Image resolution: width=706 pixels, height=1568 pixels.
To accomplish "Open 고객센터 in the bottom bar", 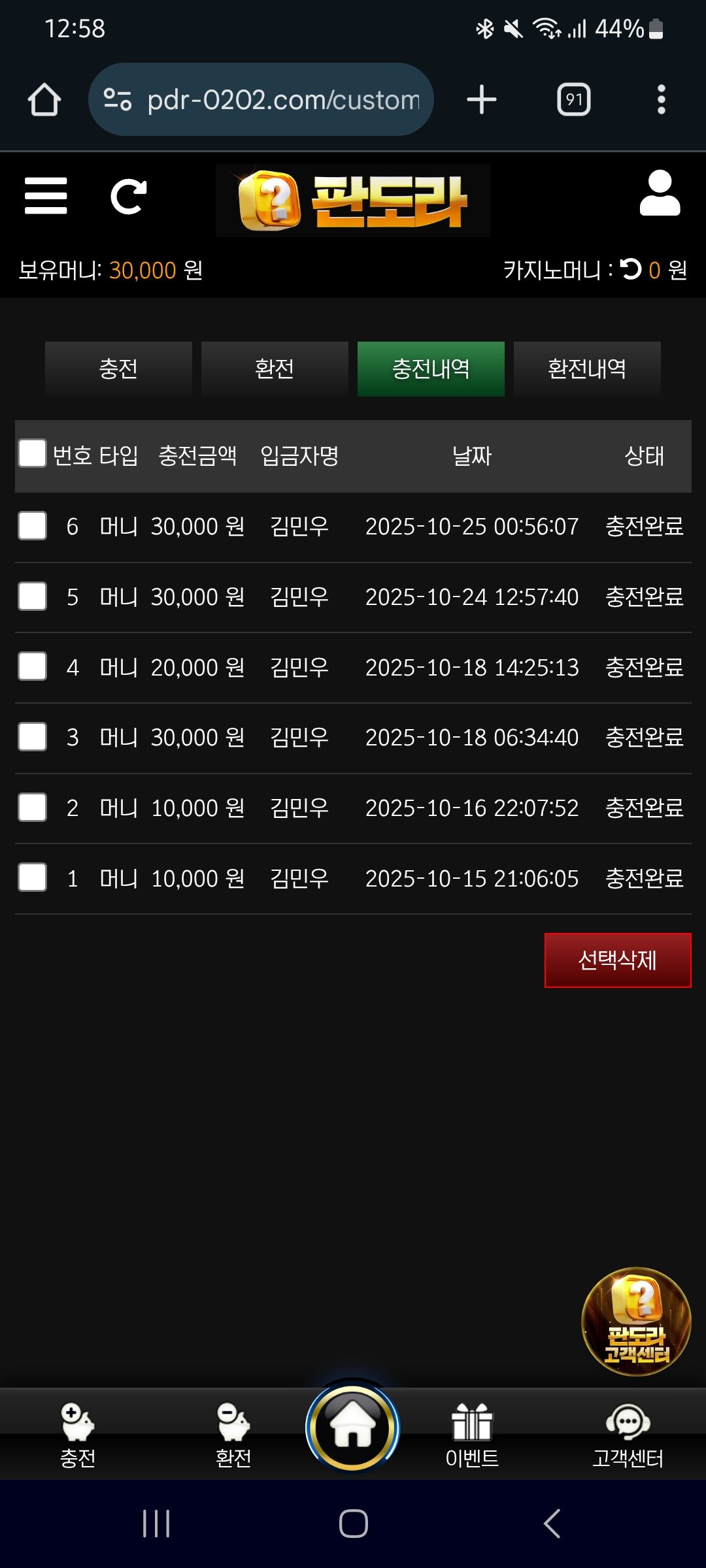I will point(628,1435).
